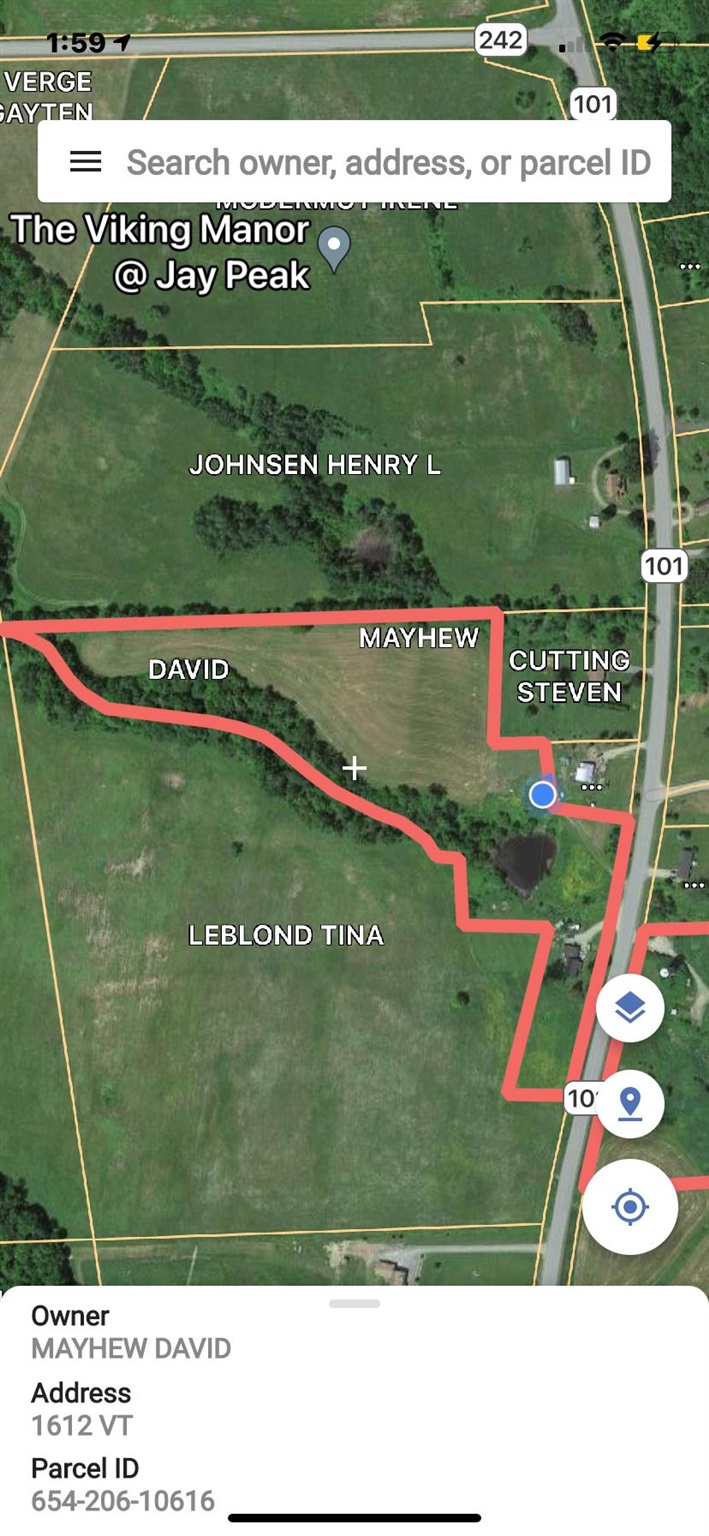
Task: Select the LEBLOND TINA parcel
Action: coord(286,936)
